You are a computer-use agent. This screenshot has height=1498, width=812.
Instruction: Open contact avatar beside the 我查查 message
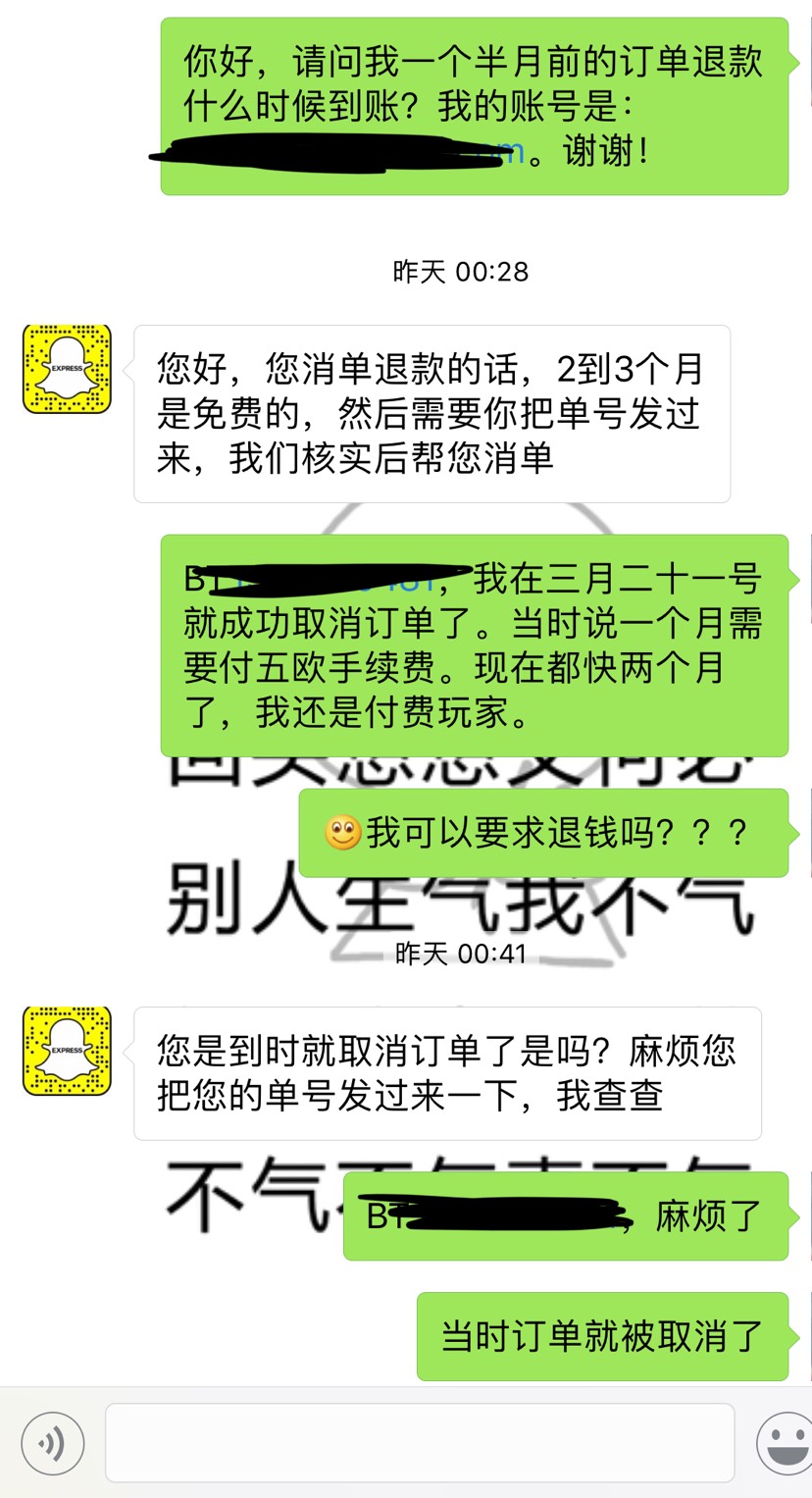pos(67,1051)
